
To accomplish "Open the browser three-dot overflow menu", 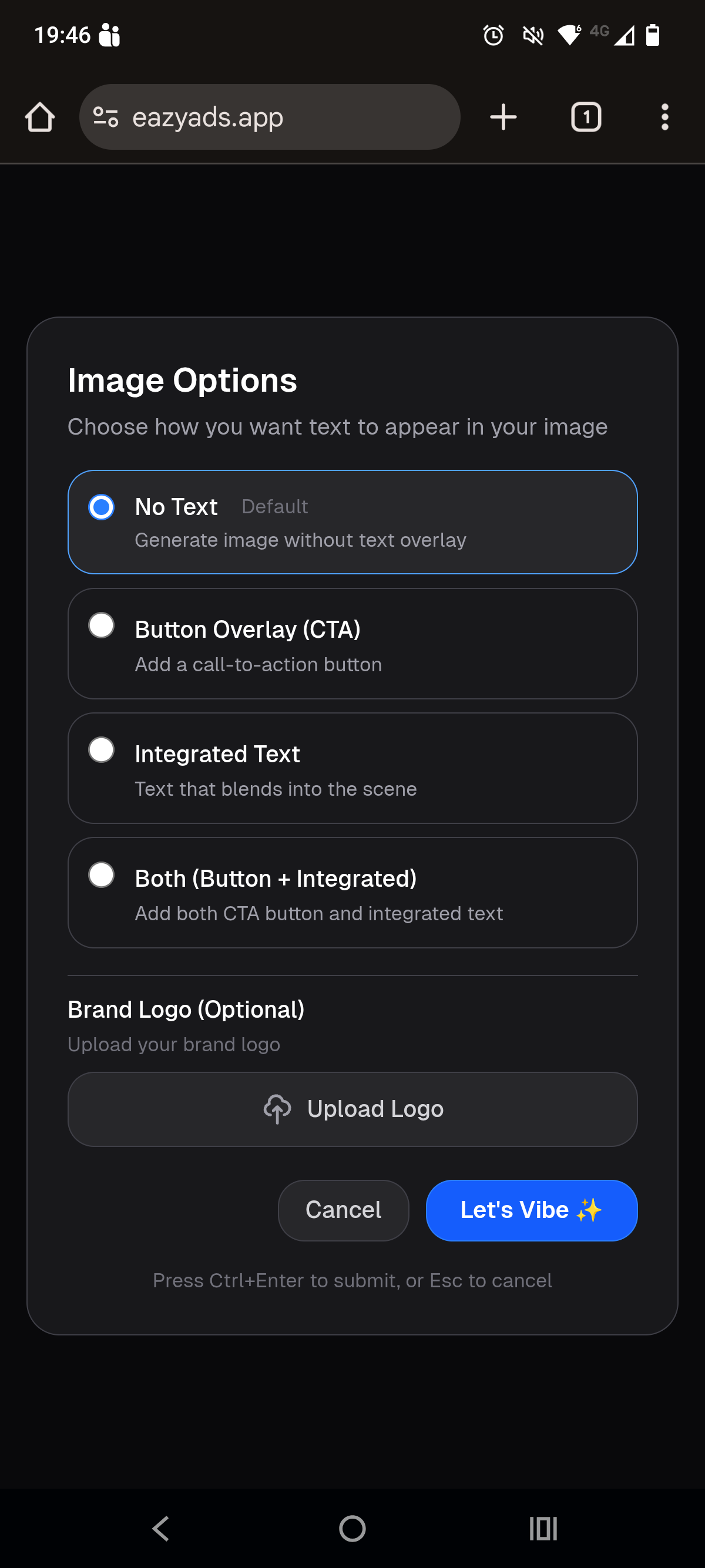I will tap(665, 116).
